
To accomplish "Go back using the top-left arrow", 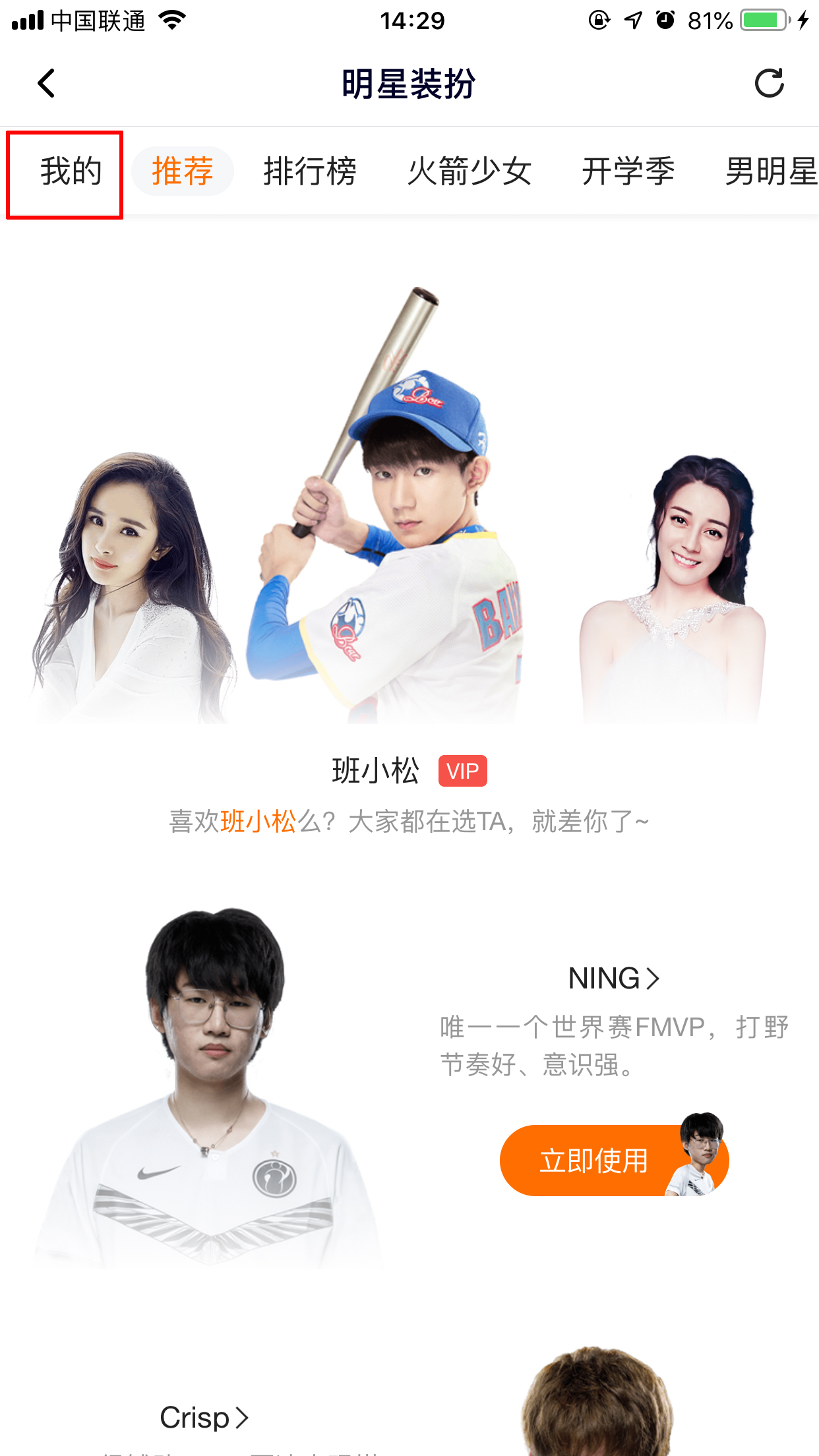I will [46, 84].
